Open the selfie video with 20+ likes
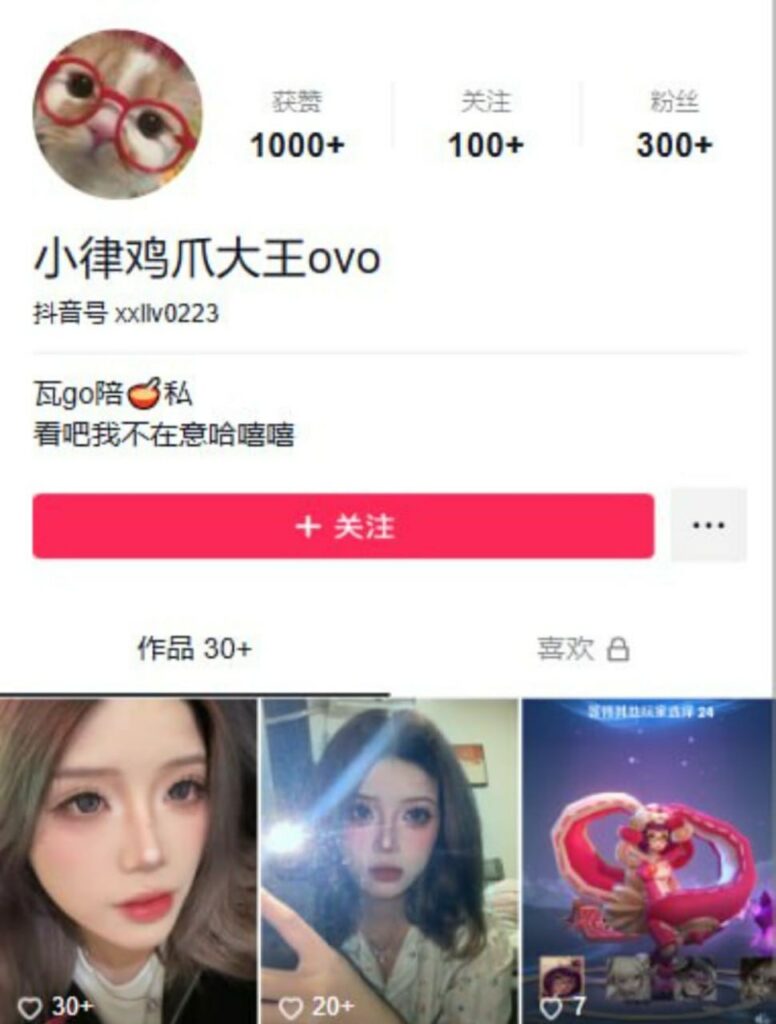 coord(389,860)
